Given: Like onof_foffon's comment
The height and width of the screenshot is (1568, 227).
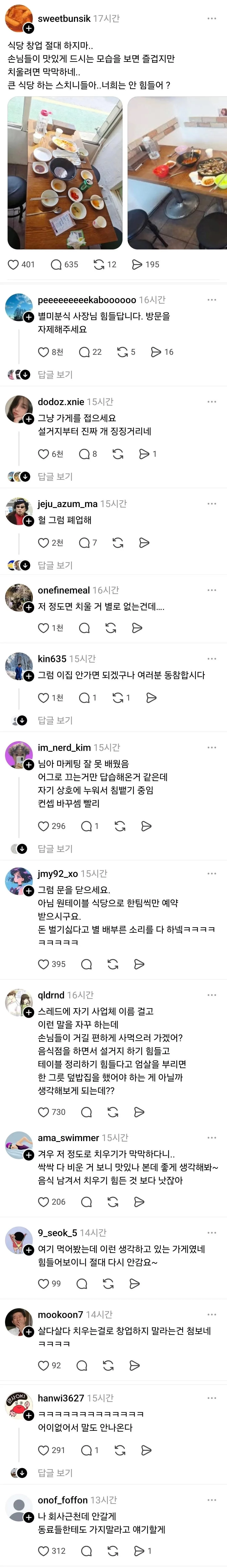Looking at the screenshot, I should click(43, 1551).
